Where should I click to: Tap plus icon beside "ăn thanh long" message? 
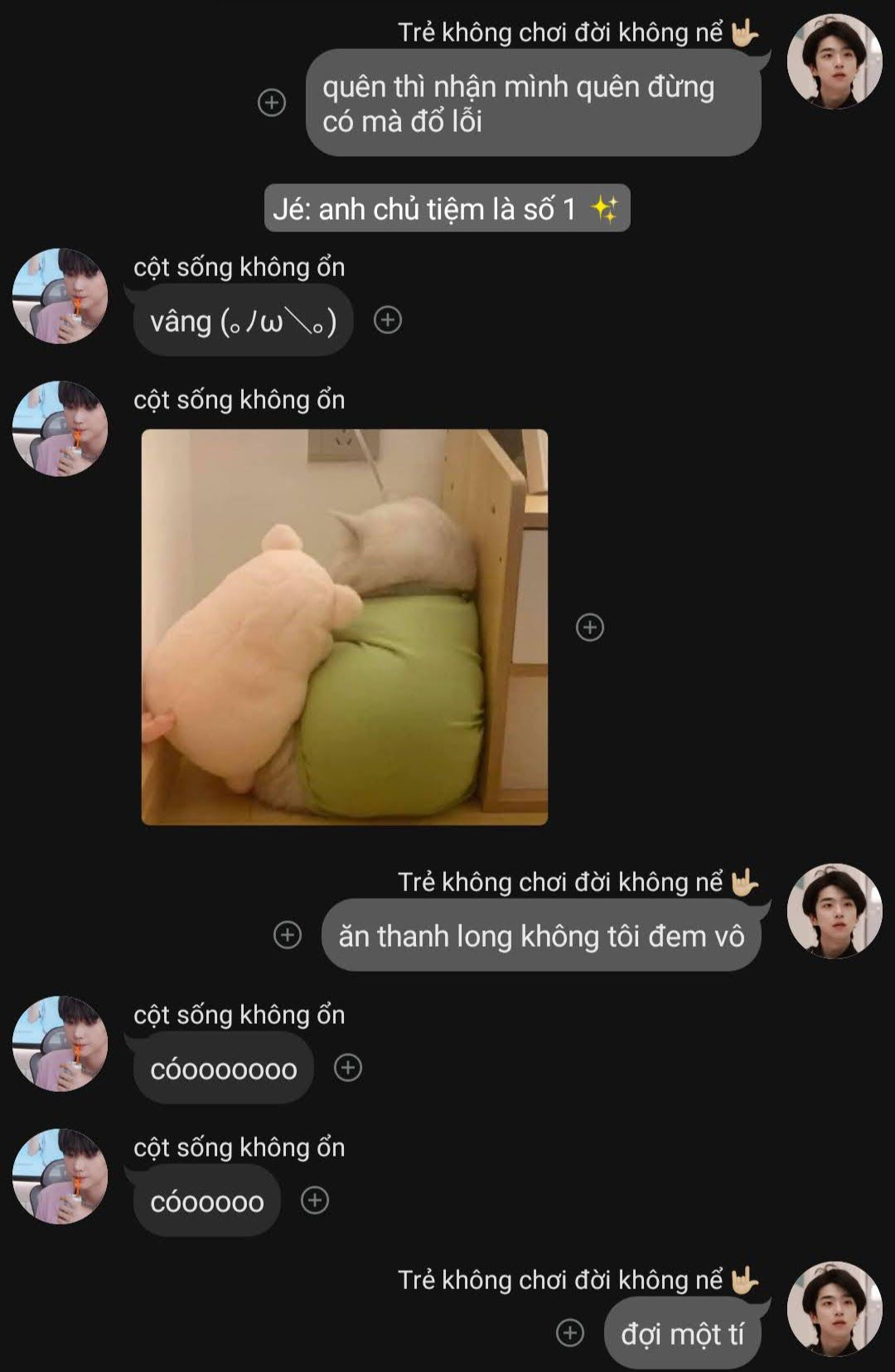(288, 935)
